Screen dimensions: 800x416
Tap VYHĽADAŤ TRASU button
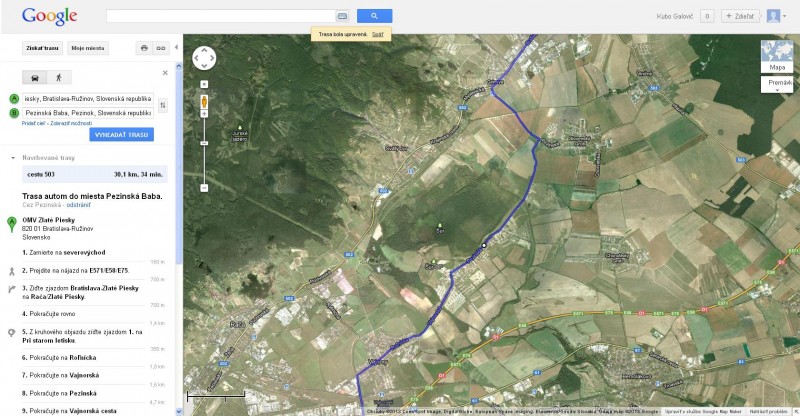pos(122,134)
